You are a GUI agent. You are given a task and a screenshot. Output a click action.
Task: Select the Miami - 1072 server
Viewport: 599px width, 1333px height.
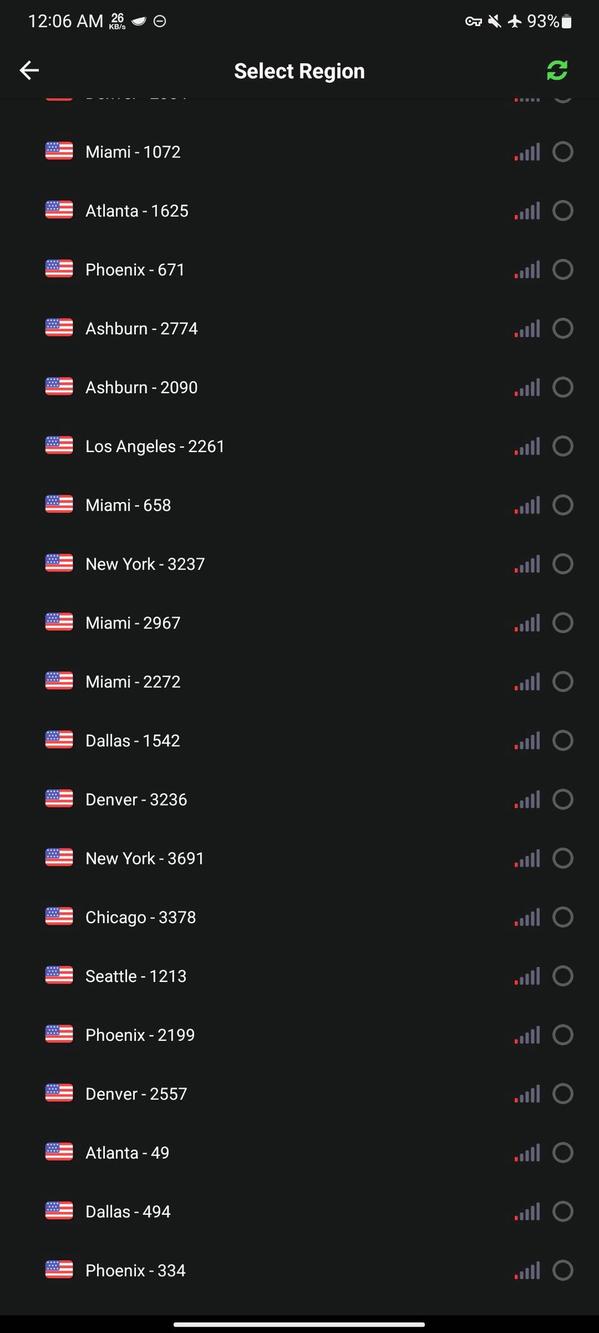(299, 152)
